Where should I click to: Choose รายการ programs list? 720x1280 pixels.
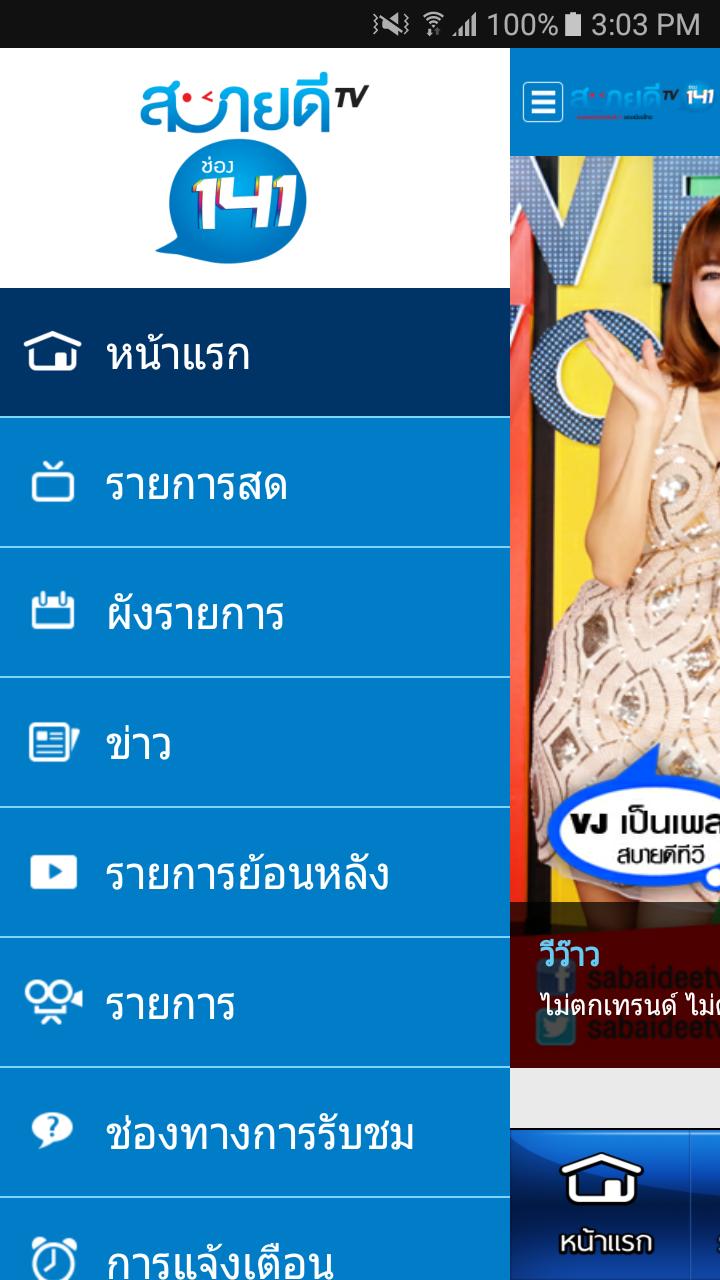point(254,1003)
